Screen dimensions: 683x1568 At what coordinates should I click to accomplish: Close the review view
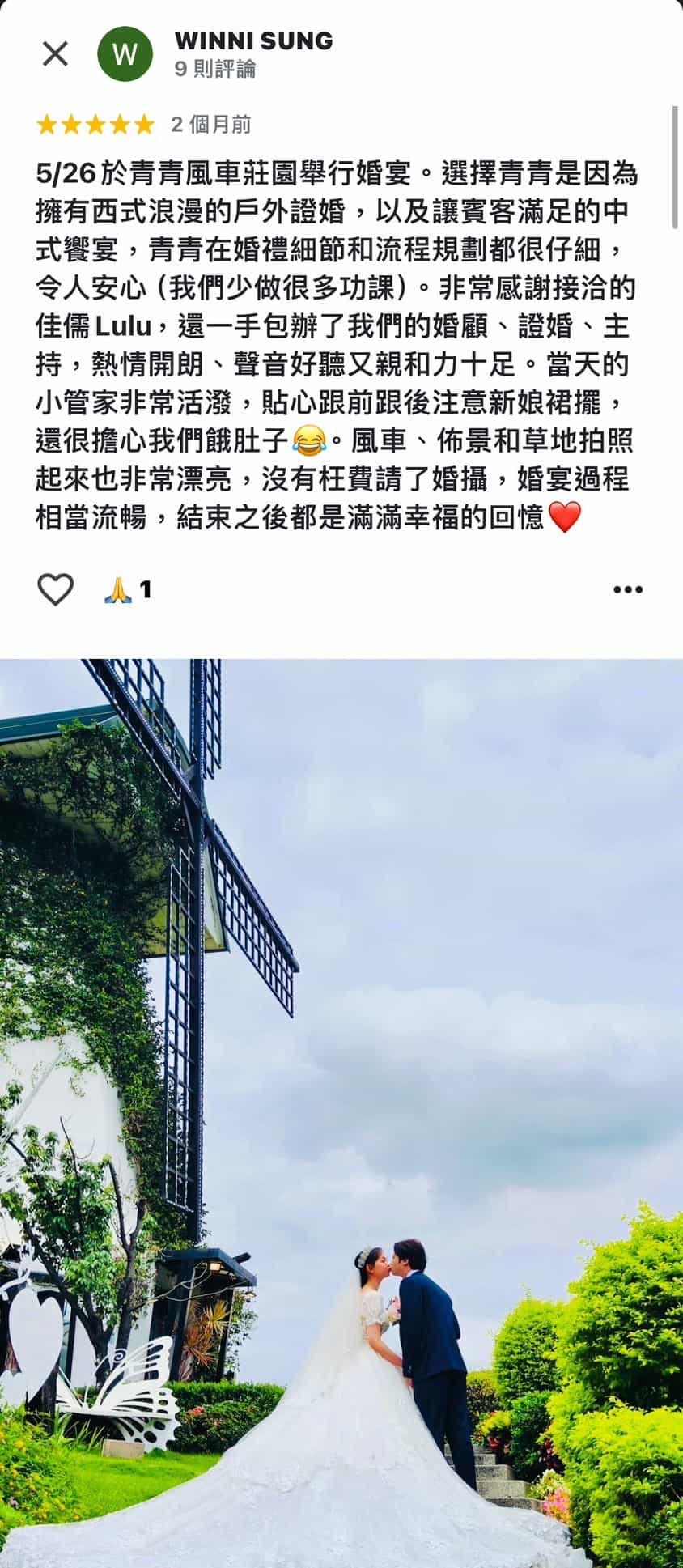click(55, 54)
